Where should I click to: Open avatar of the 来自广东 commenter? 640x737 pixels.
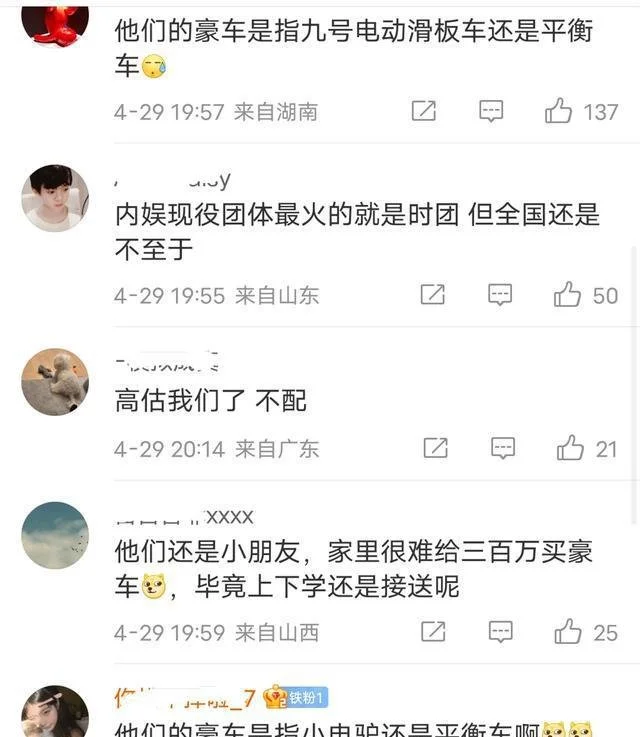pos(55,381)
